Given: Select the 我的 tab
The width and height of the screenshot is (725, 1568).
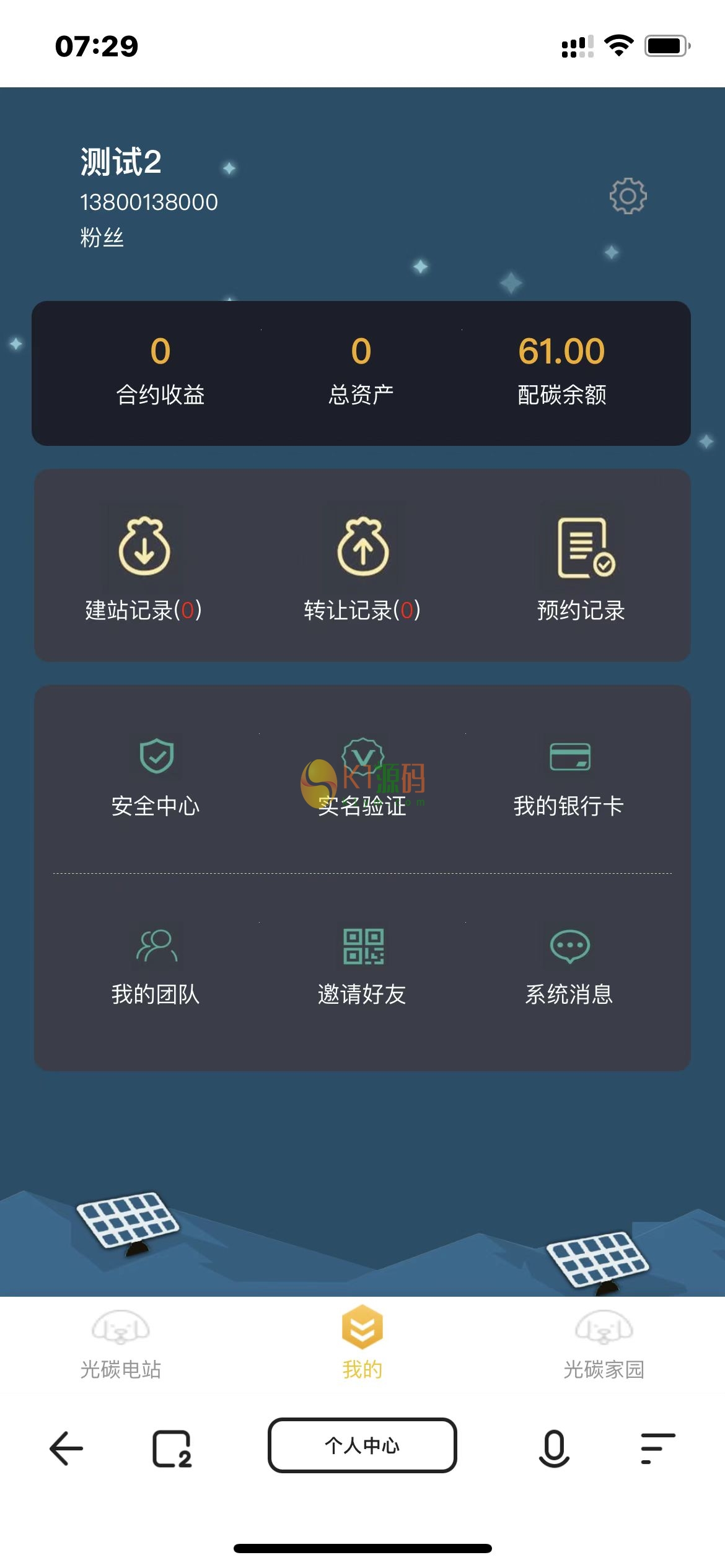Looking at the screenshot, I should [362, 1344].
